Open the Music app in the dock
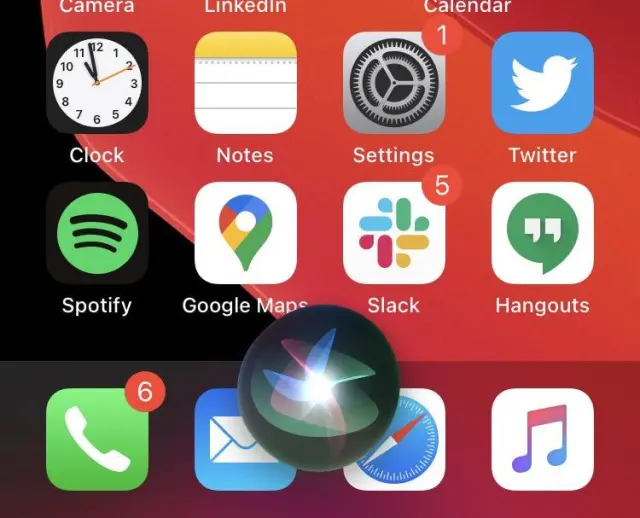 [542, 440]
